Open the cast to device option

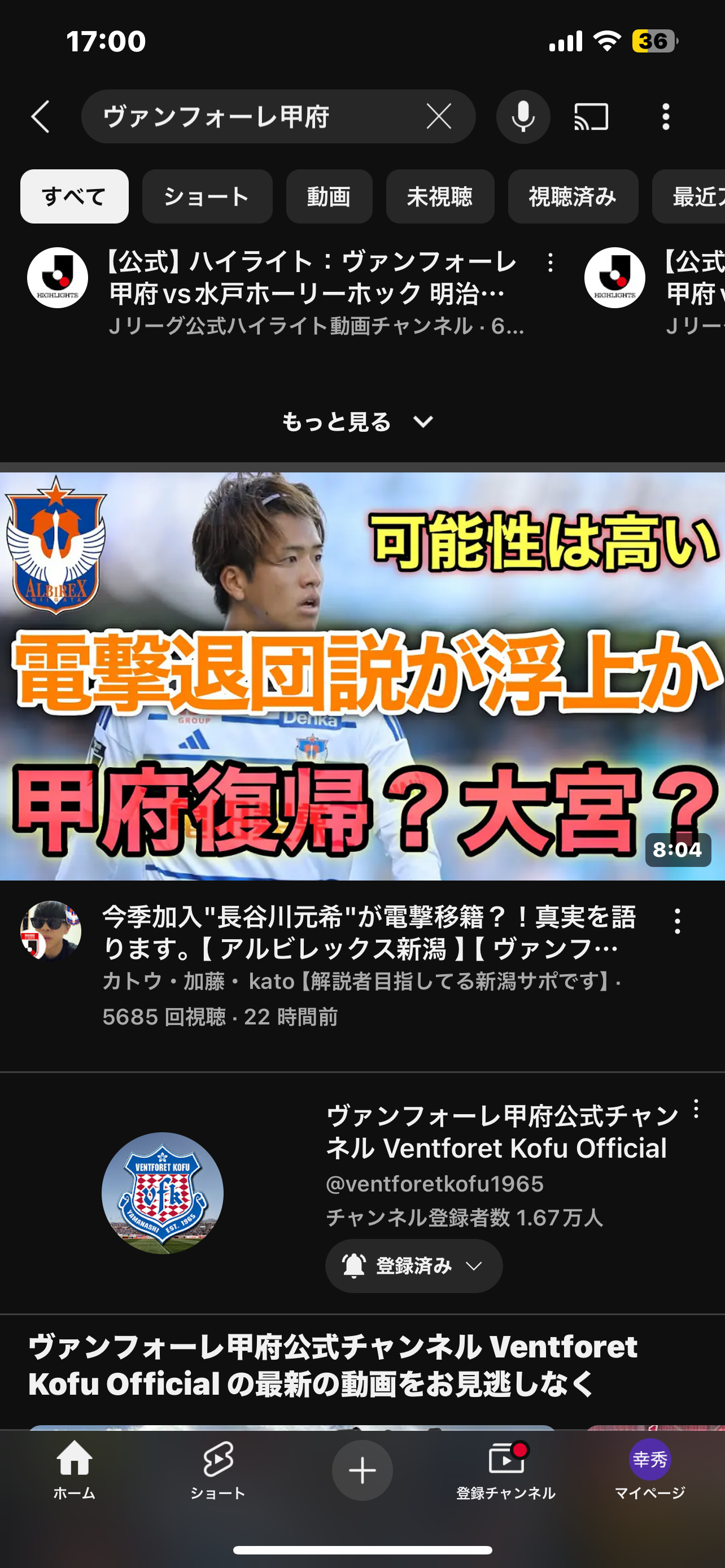591,116
